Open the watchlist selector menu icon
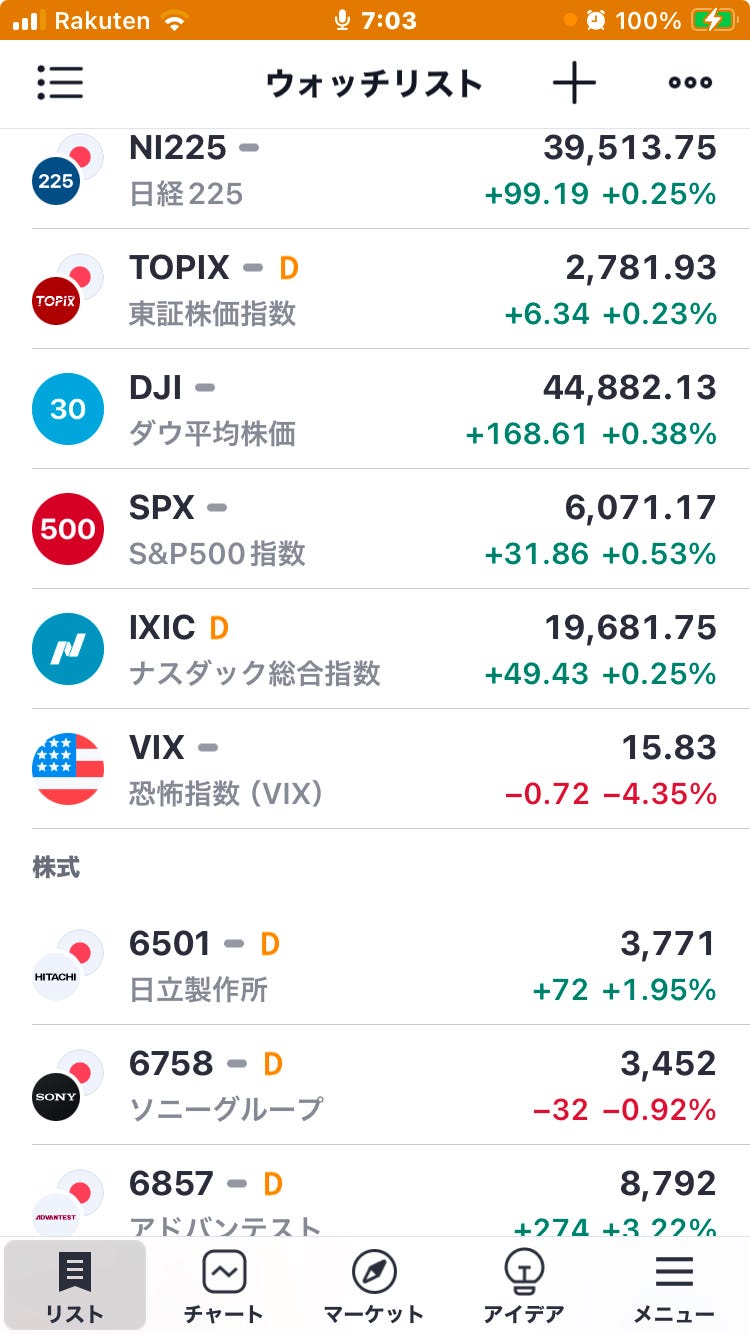750x1334 pixels. [60, 83]
